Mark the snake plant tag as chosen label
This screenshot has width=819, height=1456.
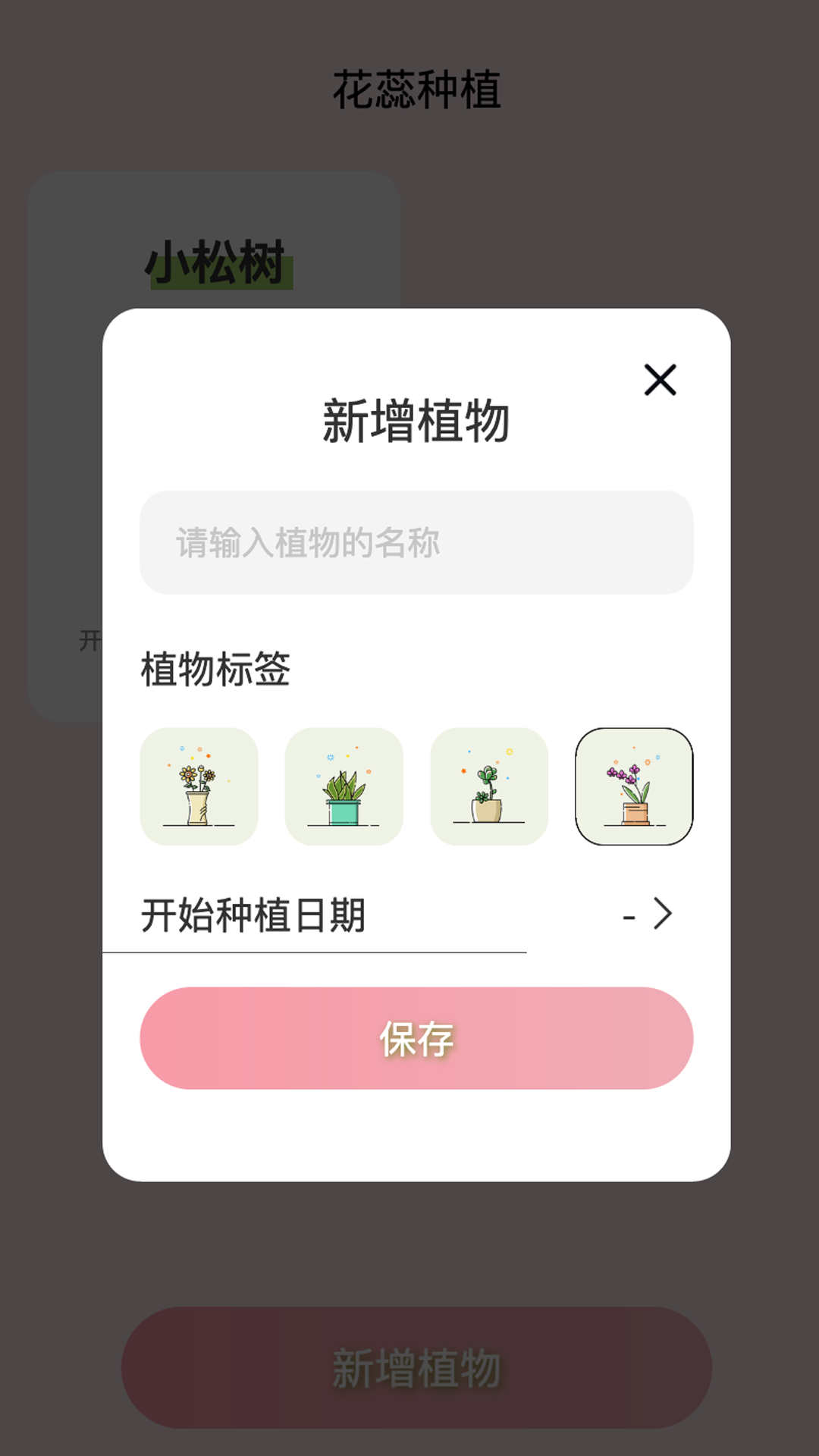coord(346,787)
